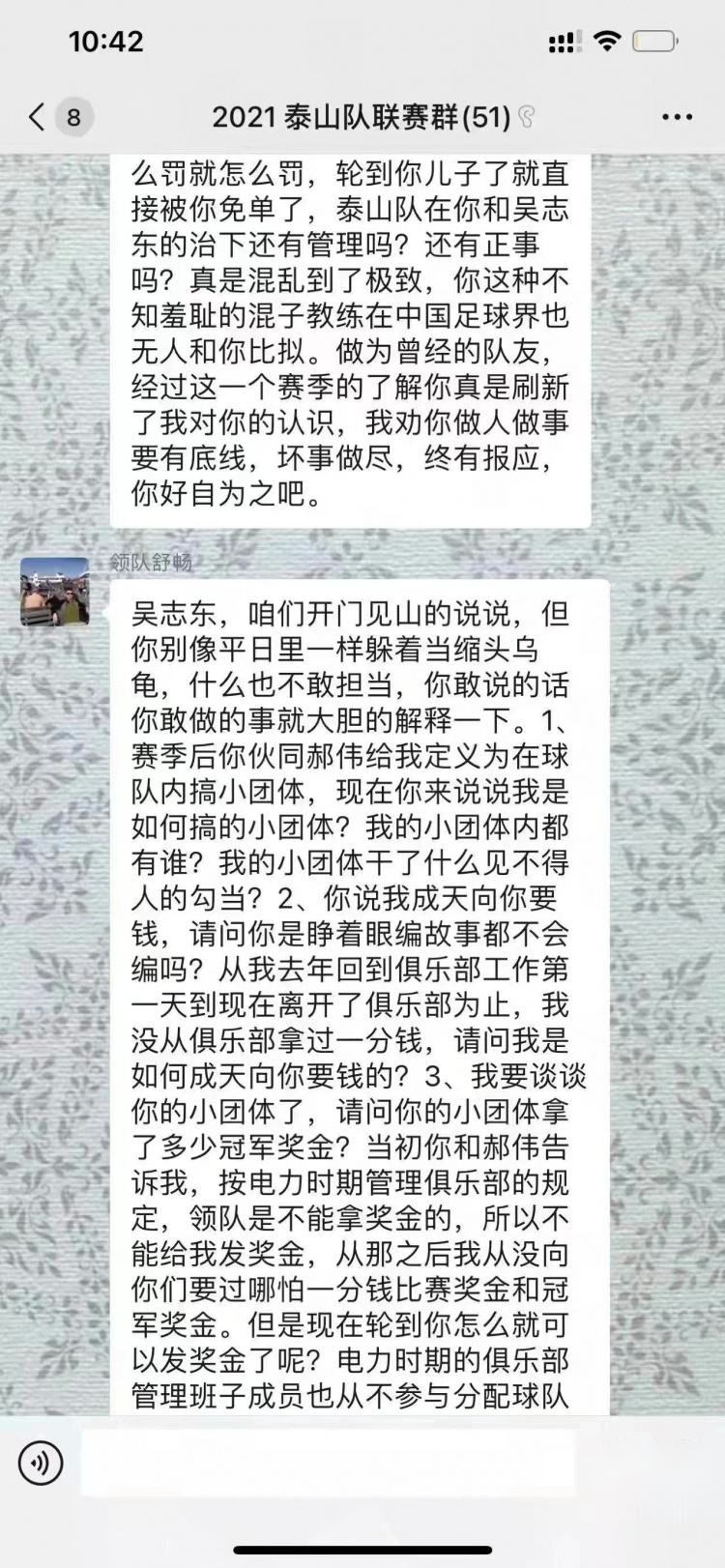Switch to voice message input
The width and height of the screenshot is (725, 1568).
pyautogui.click(x=41, y=1463)
